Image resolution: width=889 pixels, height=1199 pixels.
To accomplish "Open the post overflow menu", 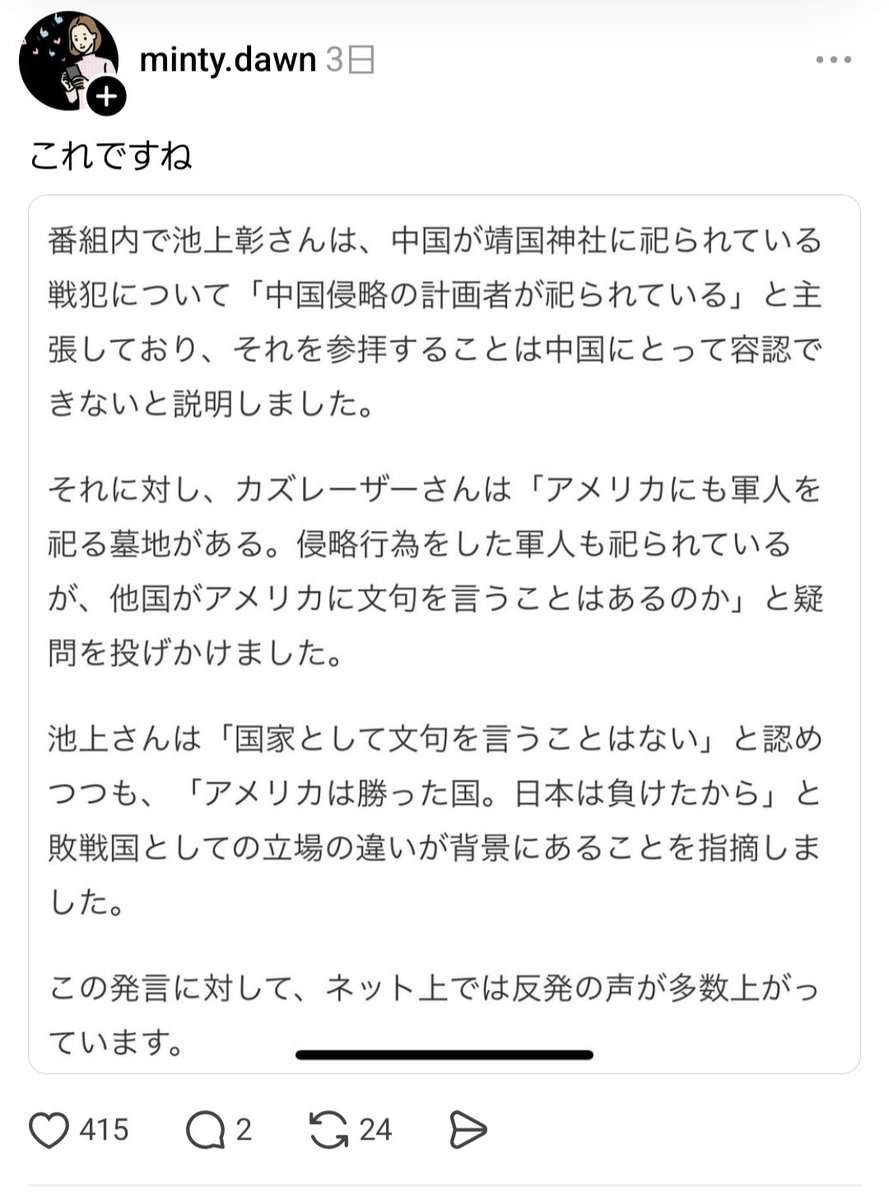I will (x=833, y=60).
